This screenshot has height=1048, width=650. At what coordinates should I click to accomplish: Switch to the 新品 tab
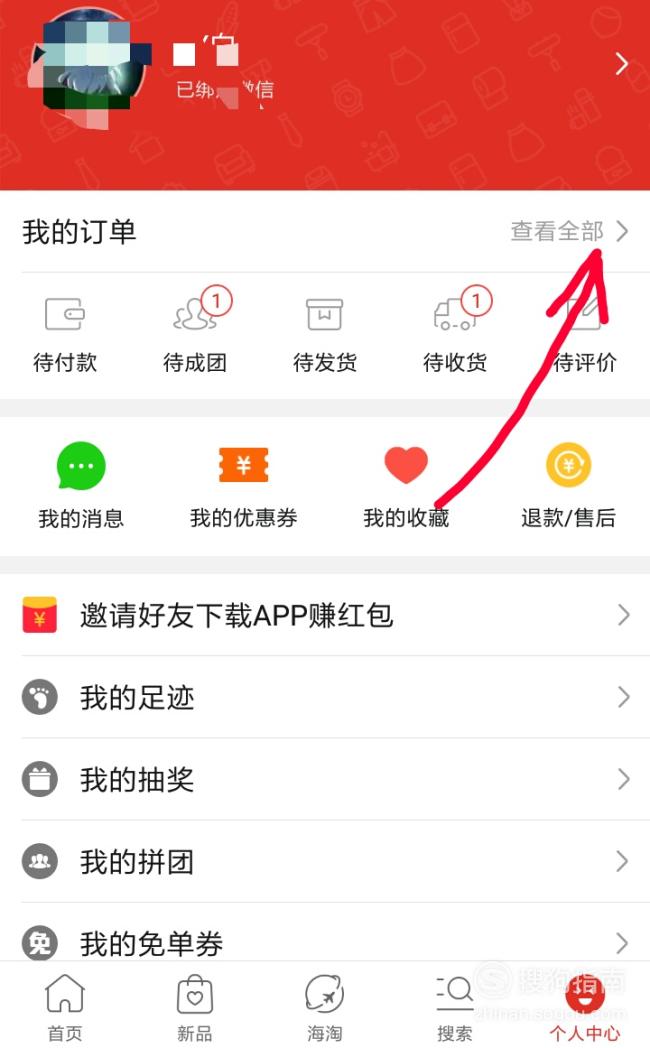(194, 1007)
